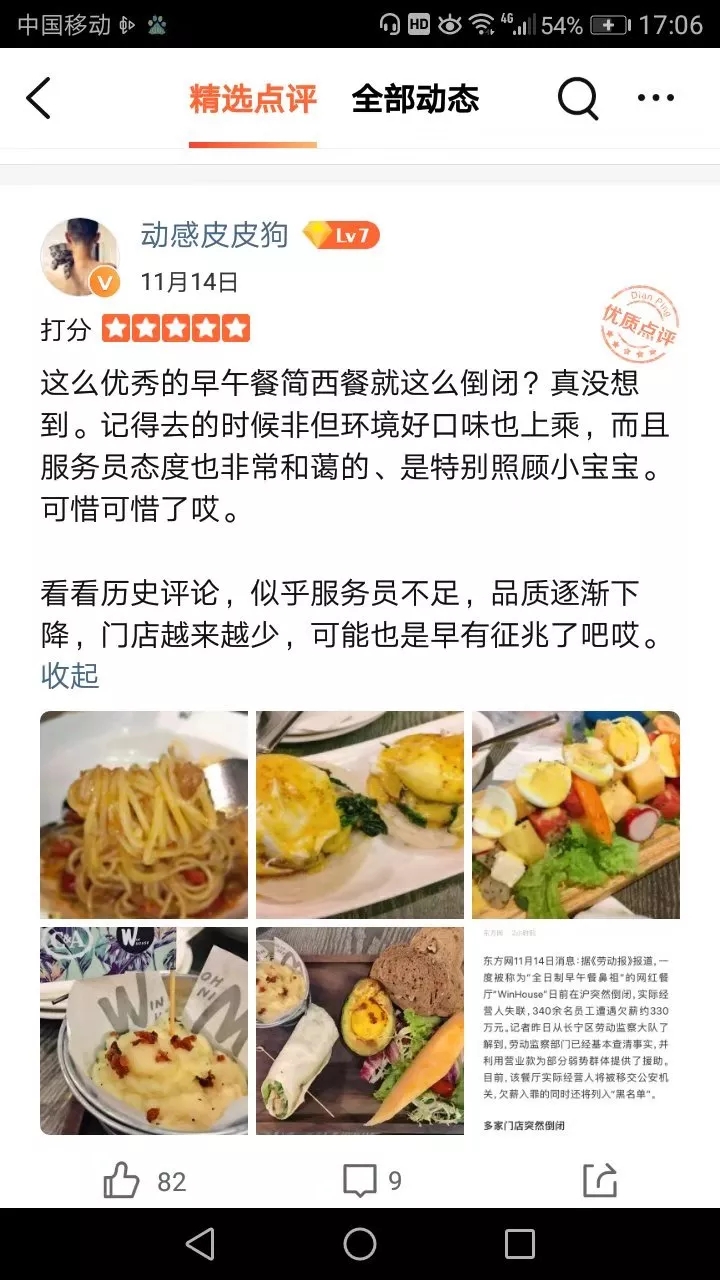Go back using the top arrow
The width and height of the screenshot is (720, 1280).
pos(38,99)
